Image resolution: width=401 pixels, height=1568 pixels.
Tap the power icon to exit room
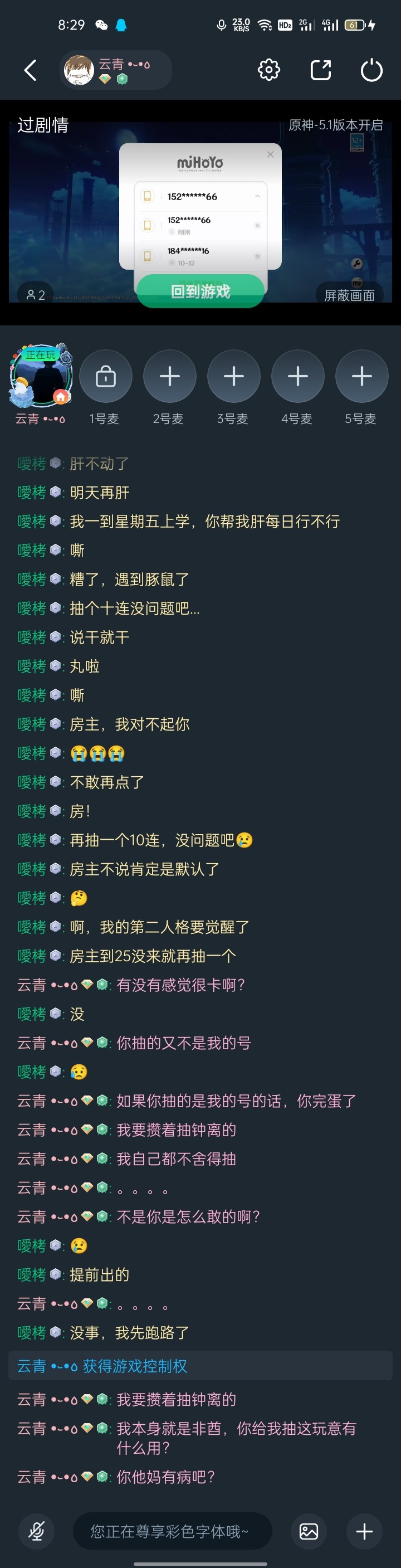coord(371,71)
